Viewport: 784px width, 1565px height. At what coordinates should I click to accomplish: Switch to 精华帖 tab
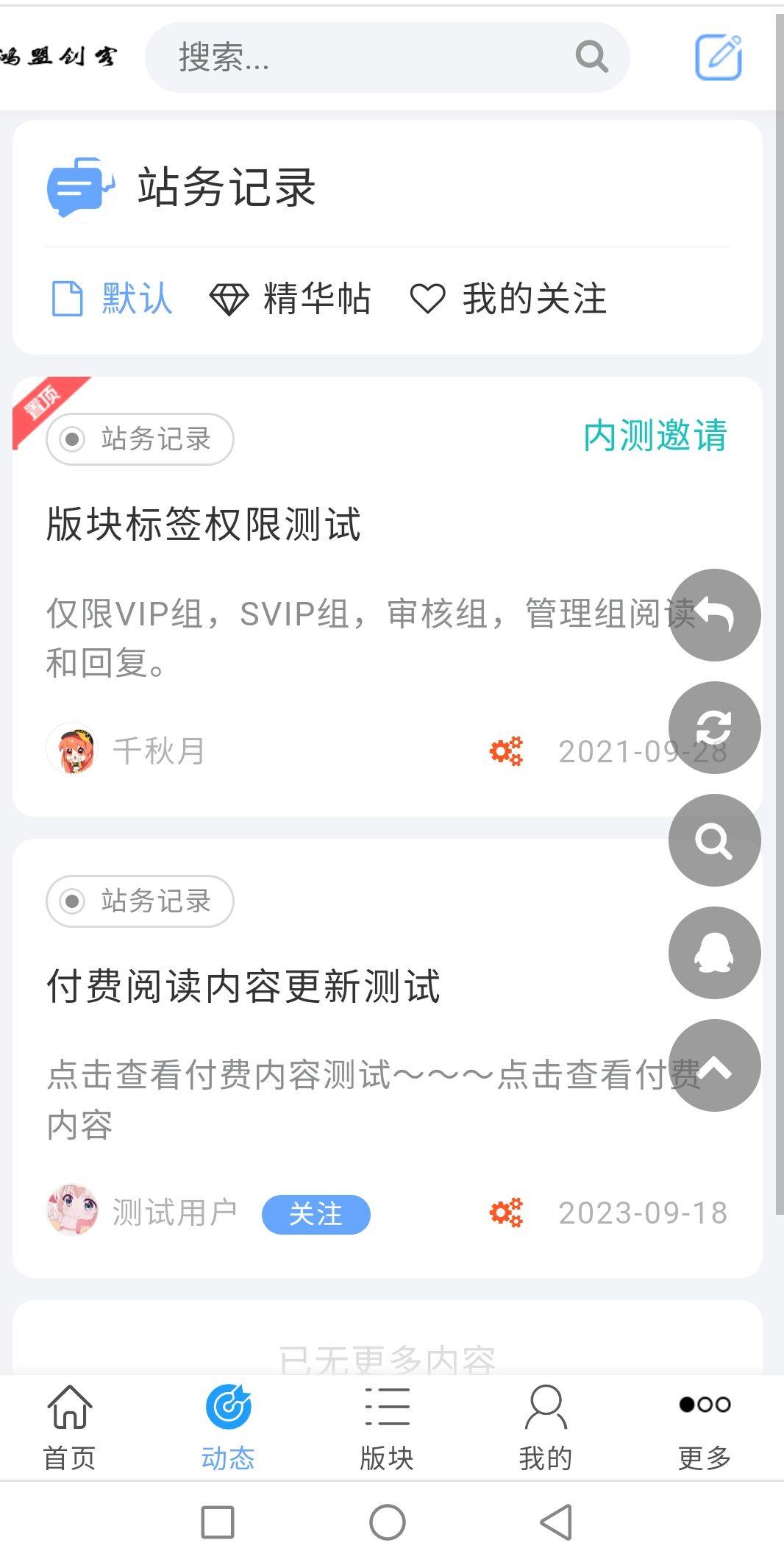291,299
